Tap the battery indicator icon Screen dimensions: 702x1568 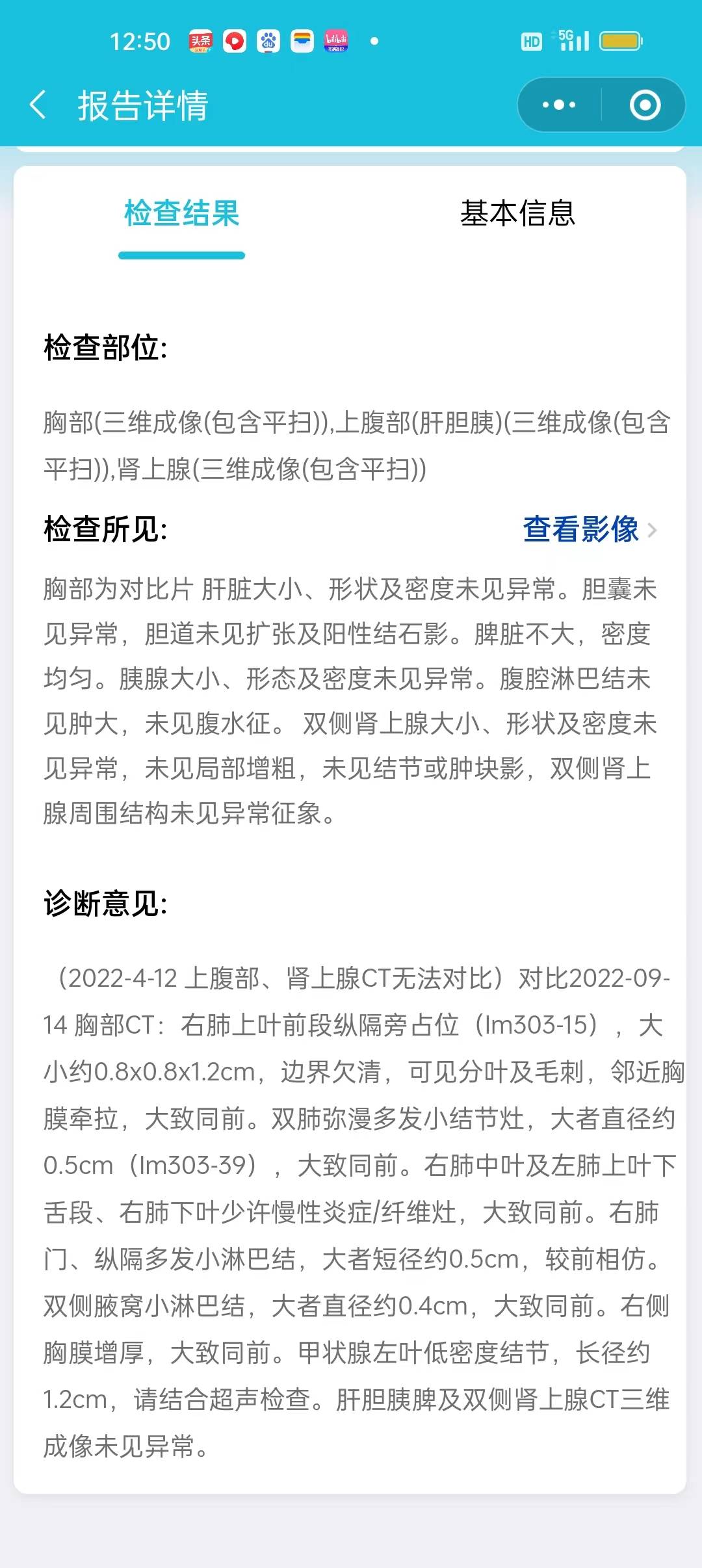(x=622, y=40)
